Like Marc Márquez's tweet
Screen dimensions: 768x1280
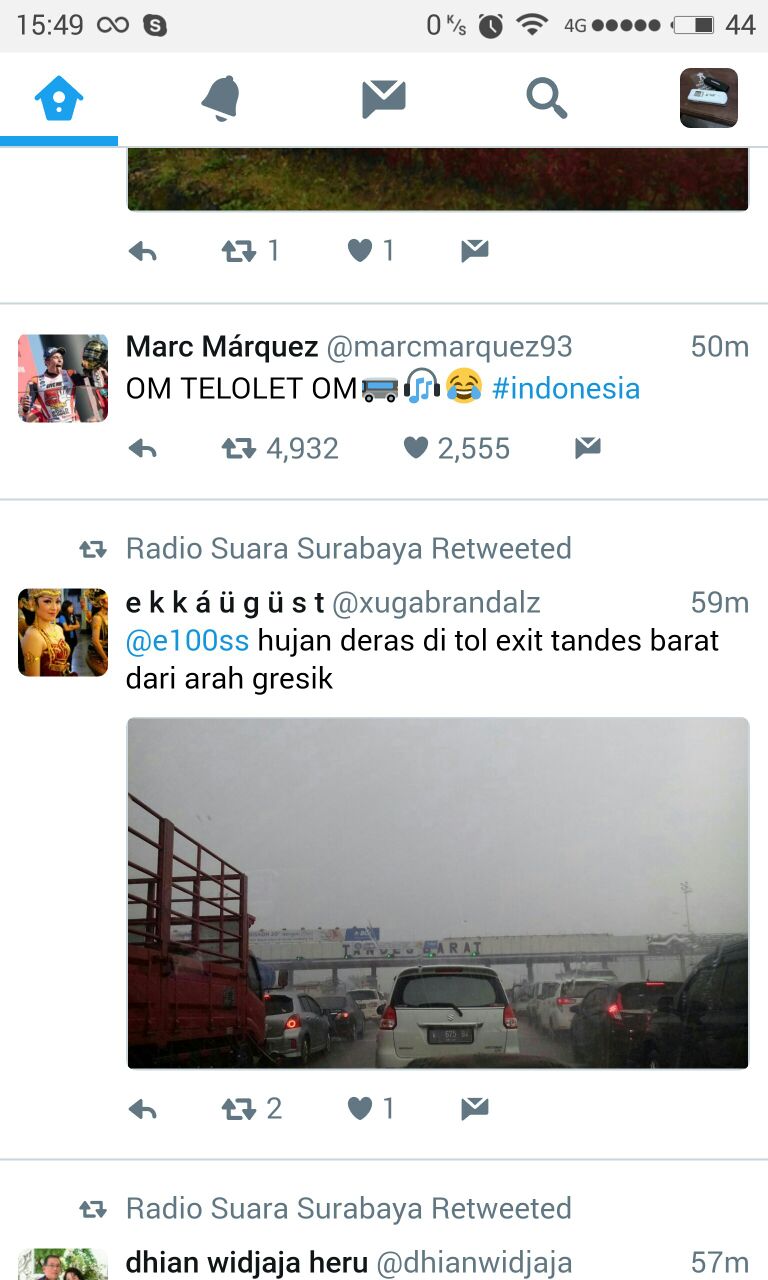(416, 449)
